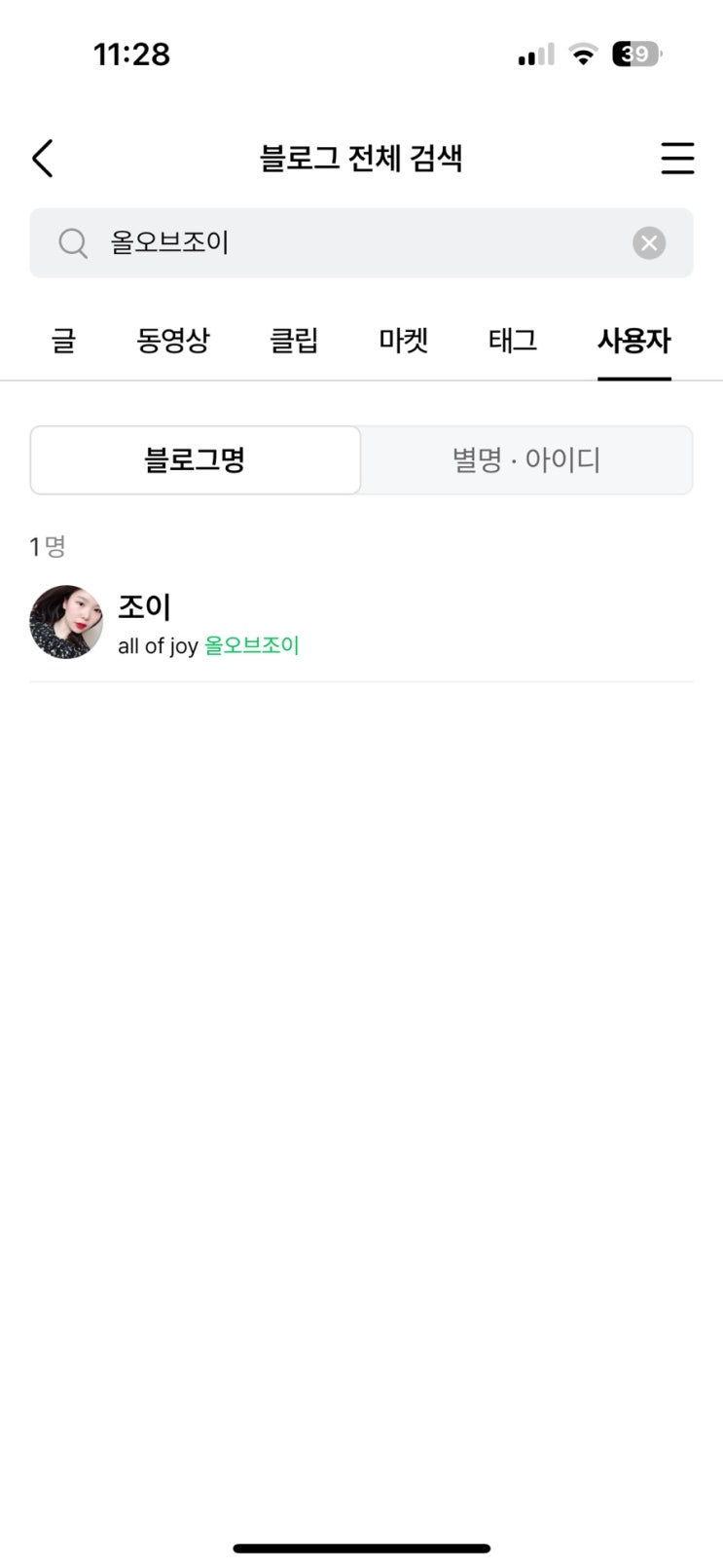723x1568 pixels.
Task: Switch to 별명 · 아이디 segment
Action: pyautogui.click(x=526, y=459)
